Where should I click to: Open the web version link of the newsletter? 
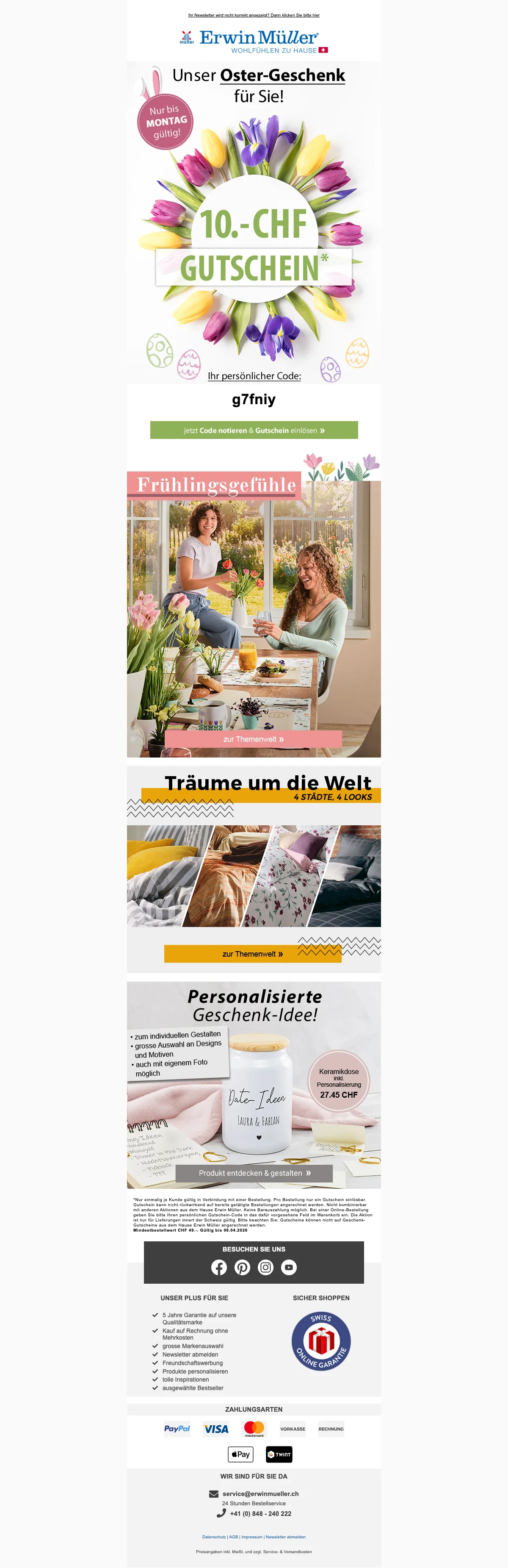pyautogui.click(x=254, y=15)
